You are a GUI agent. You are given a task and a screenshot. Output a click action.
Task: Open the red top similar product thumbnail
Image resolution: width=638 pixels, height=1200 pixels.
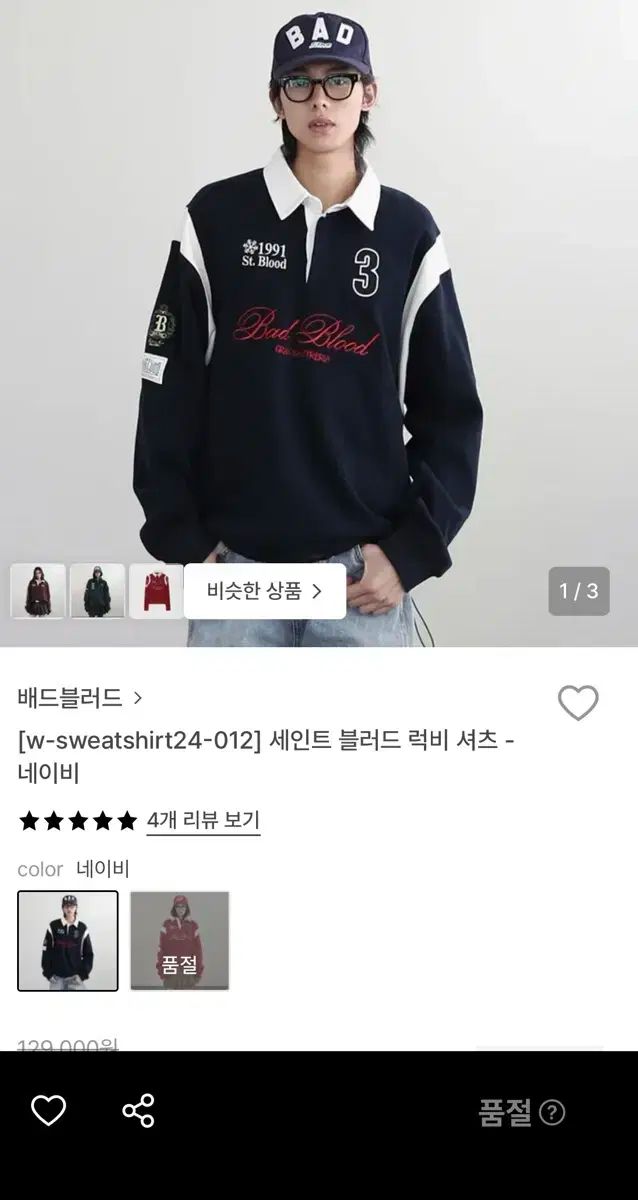pos(156,591)
